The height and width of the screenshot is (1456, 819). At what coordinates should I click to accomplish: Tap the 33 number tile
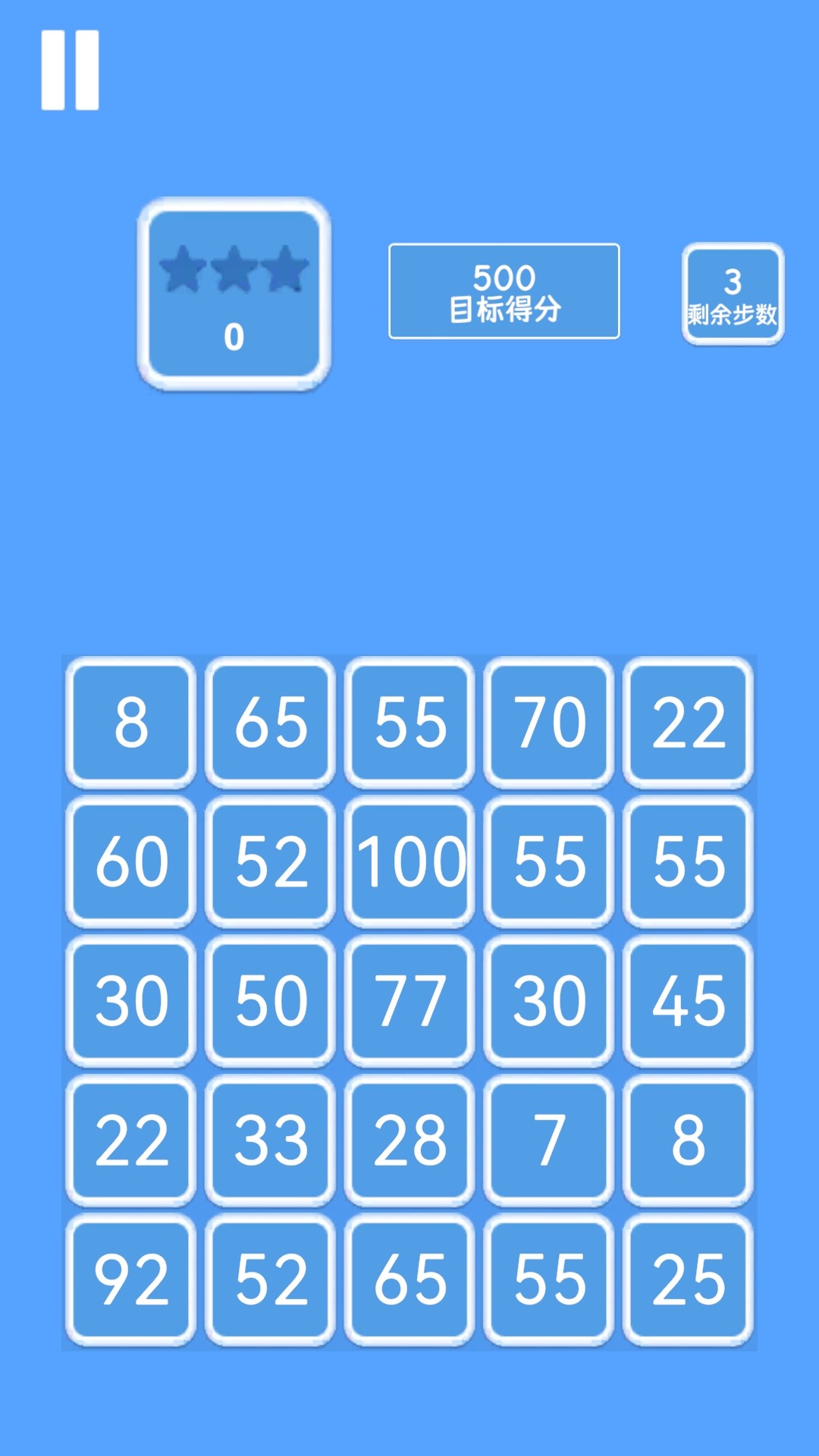[x=271, y=1140]
